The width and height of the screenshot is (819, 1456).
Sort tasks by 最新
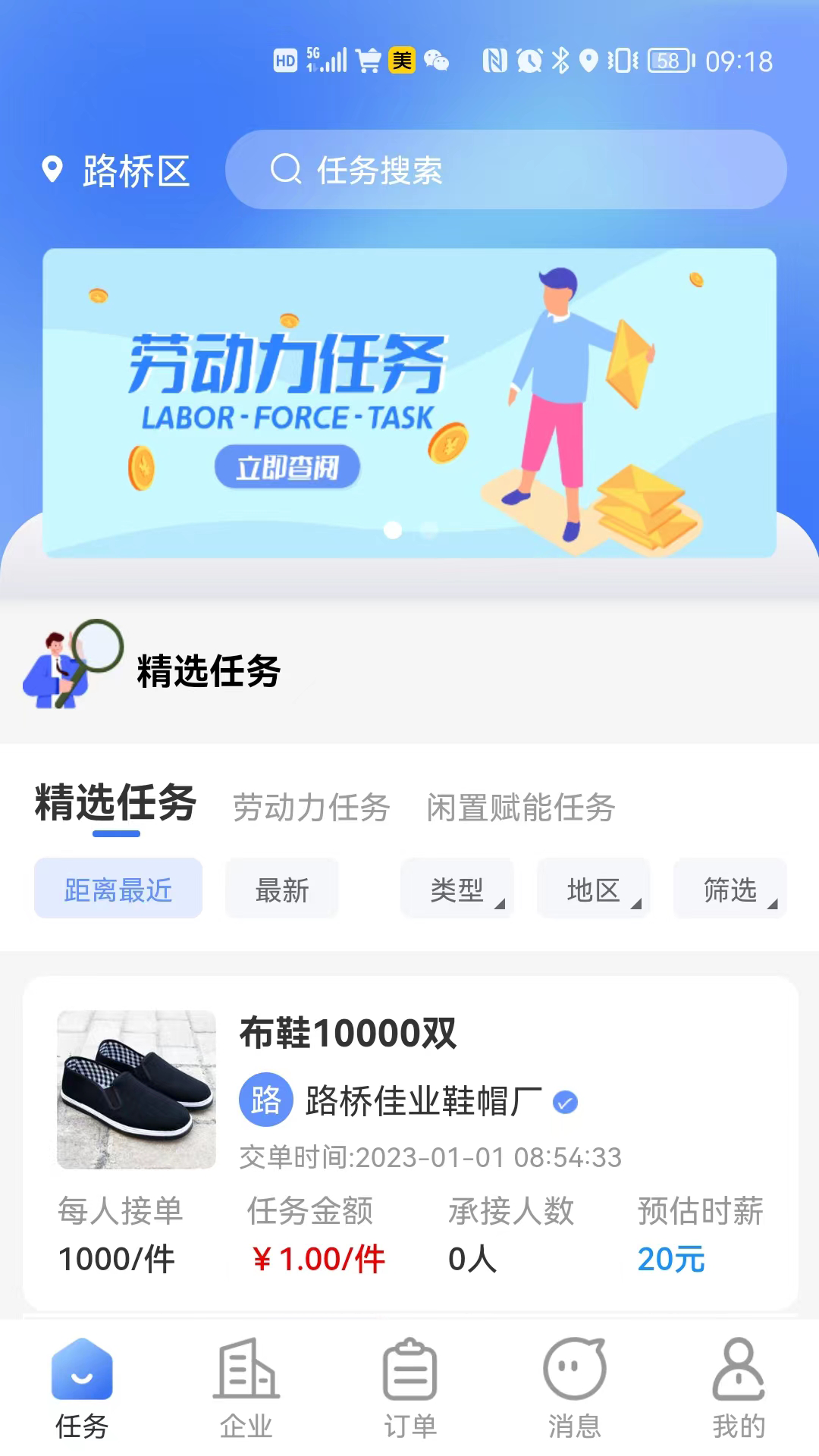pos(282,889)
